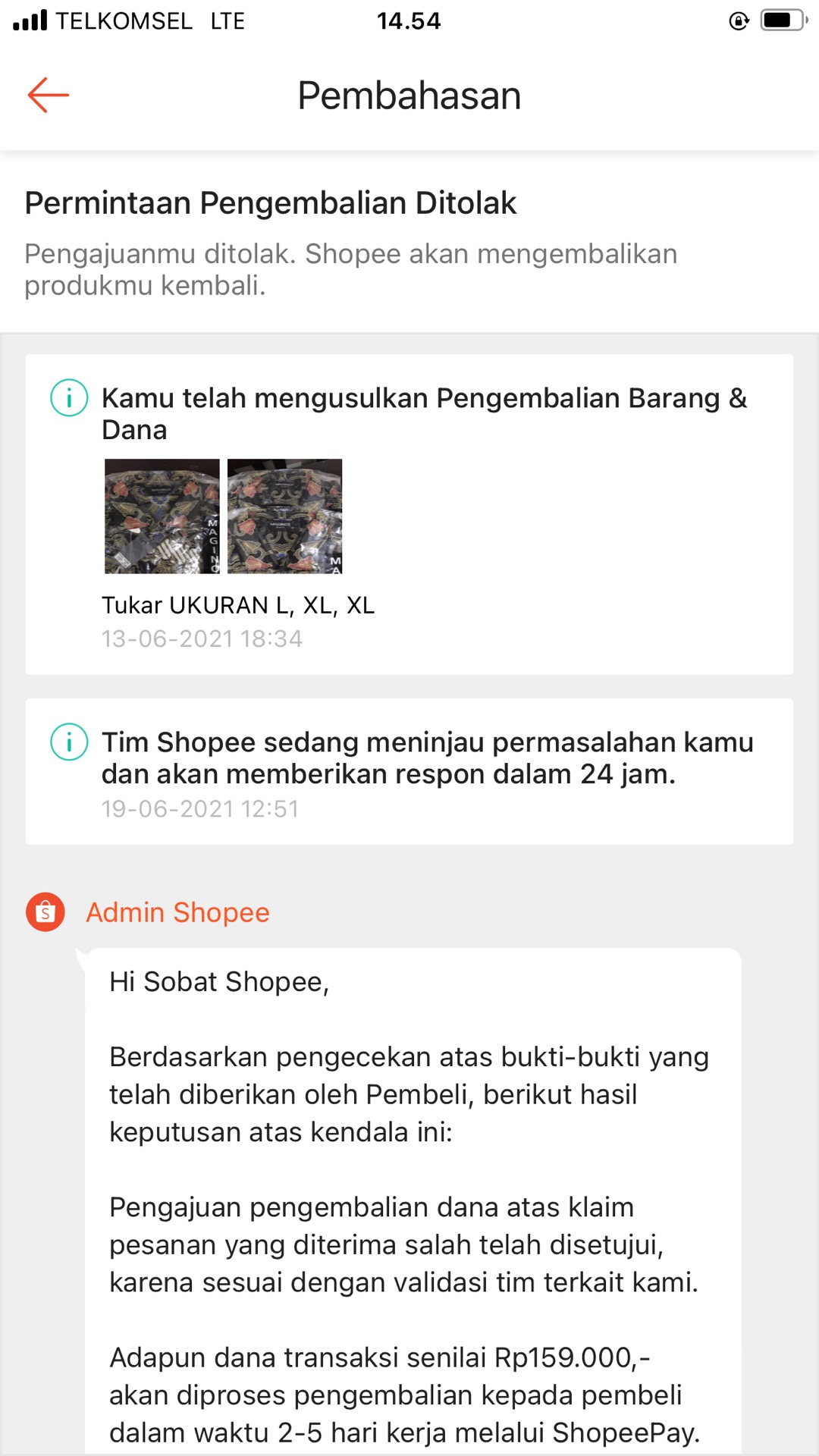This screenshot has height=1456, width=819.
Task: Tap the info icon on the first status card
Action: pos(68,397)
